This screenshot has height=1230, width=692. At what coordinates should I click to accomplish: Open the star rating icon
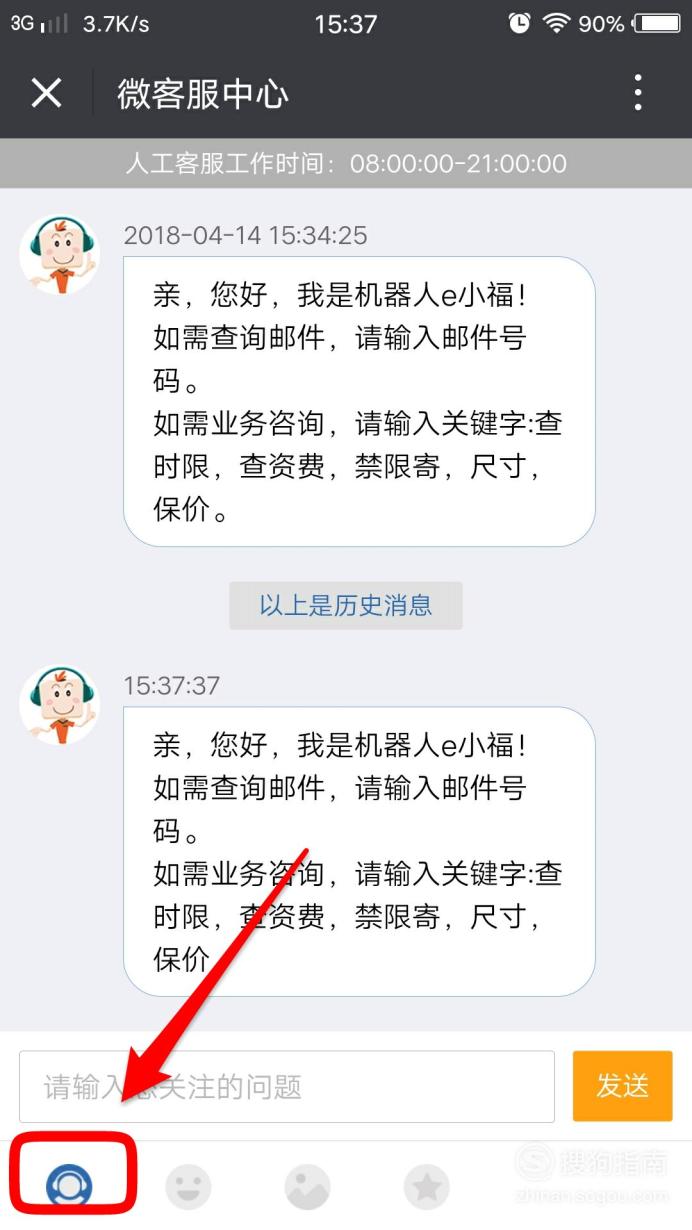426,1187
